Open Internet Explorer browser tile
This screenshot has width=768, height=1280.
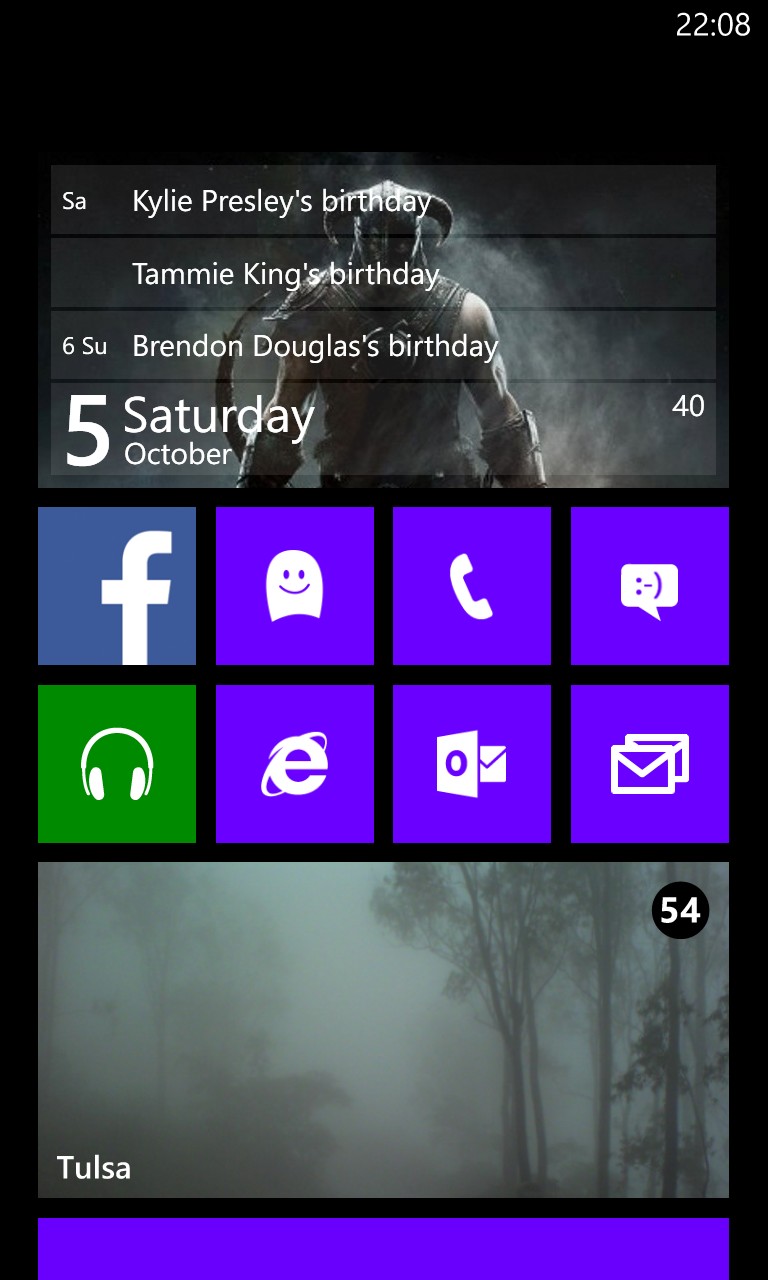click(295, 764)
